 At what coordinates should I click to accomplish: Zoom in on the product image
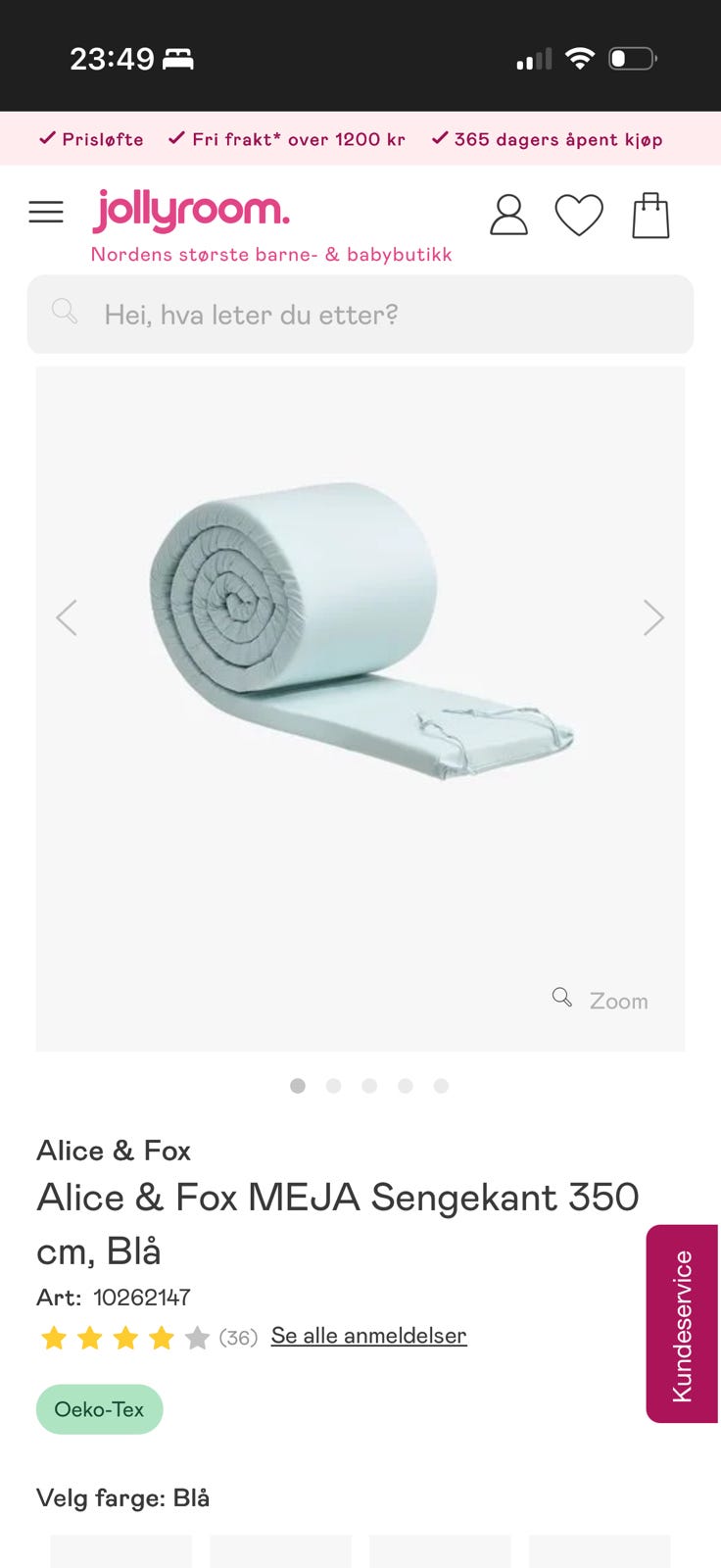tap(601, 1000)
